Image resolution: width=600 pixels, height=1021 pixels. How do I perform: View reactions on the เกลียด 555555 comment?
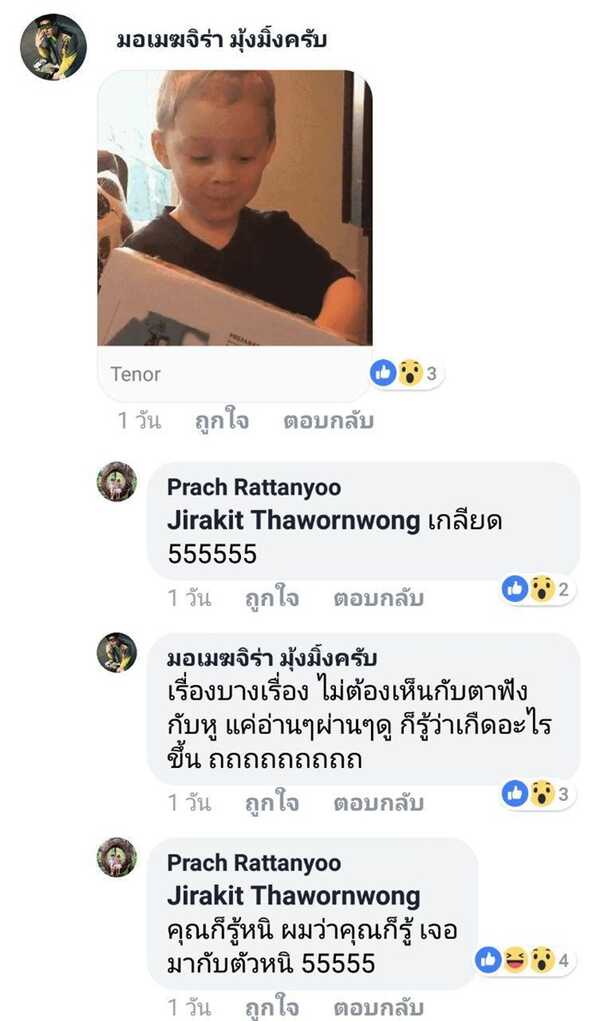click(538, 589)
